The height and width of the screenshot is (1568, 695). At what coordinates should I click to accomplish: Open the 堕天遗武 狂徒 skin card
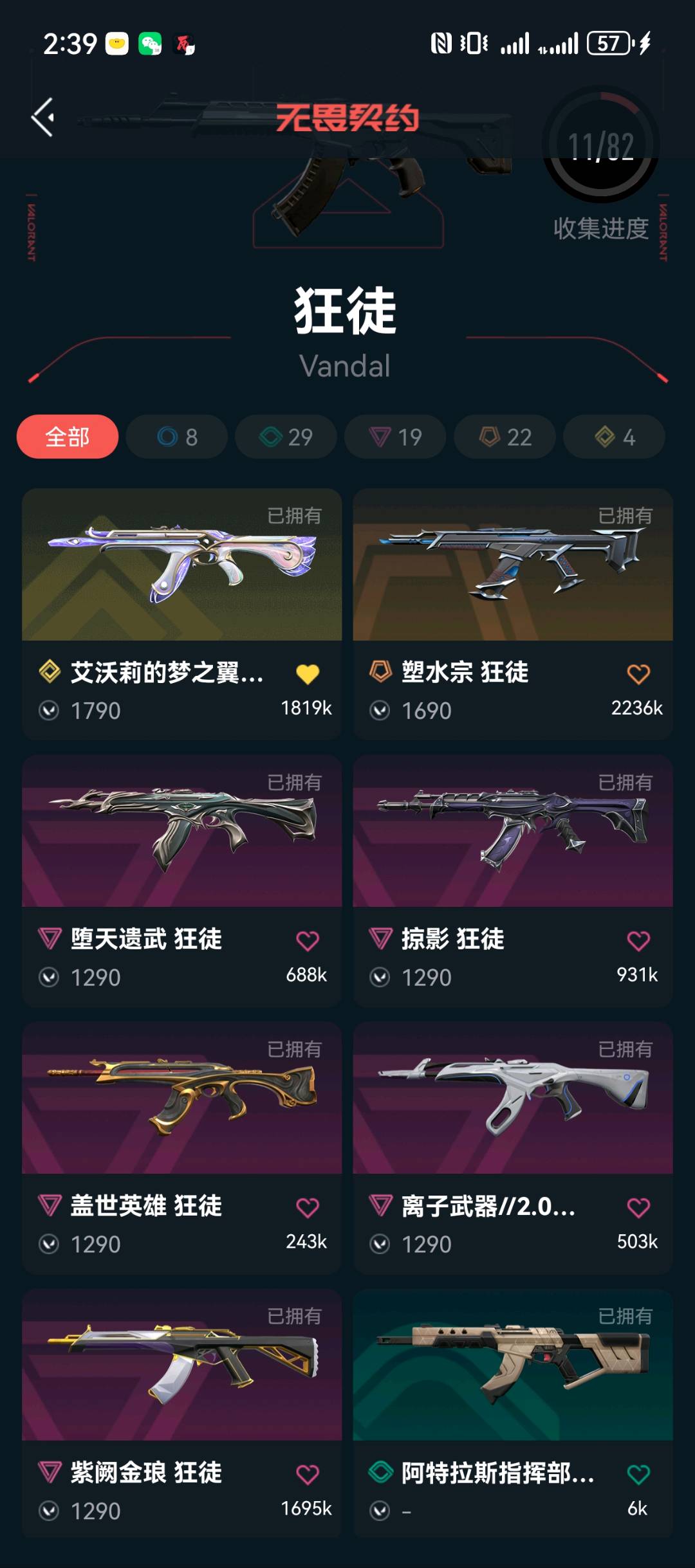point(181,832)
